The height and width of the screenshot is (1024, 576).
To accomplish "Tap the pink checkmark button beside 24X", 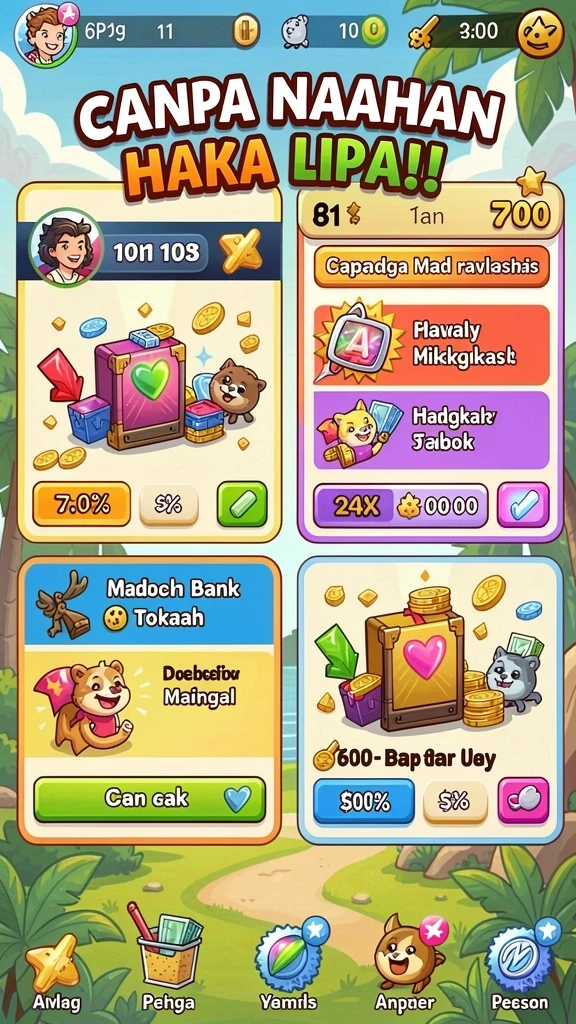I will 523,506.
